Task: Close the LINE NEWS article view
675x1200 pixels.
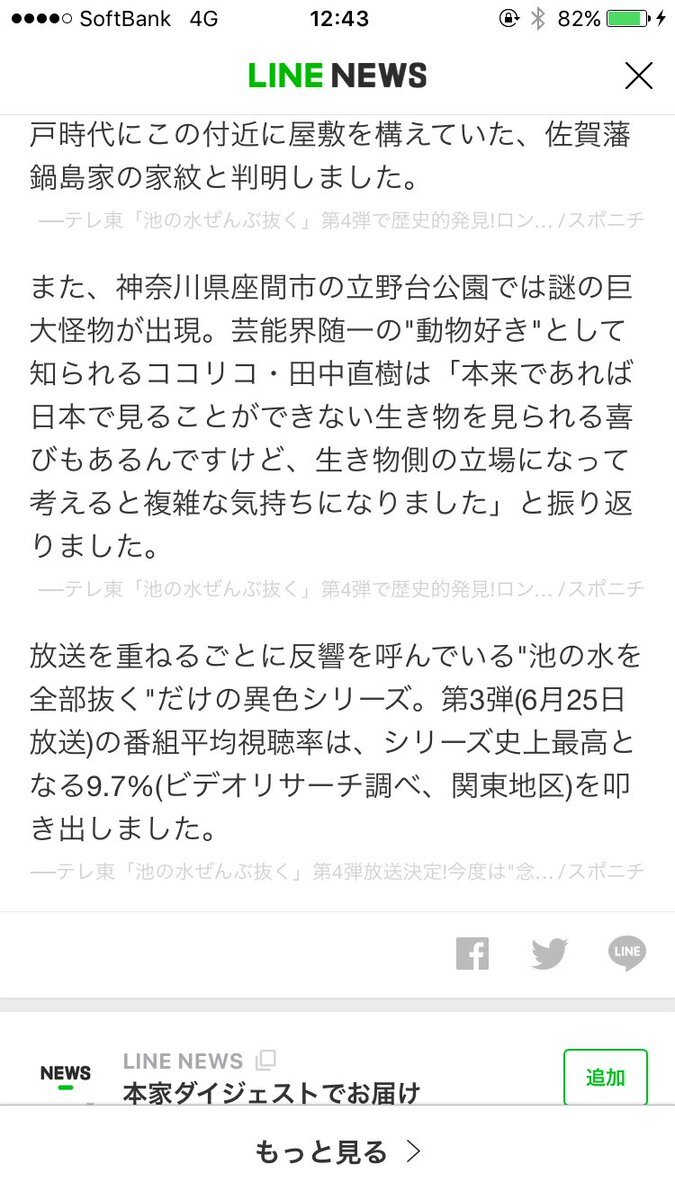Action: (638, 75)
